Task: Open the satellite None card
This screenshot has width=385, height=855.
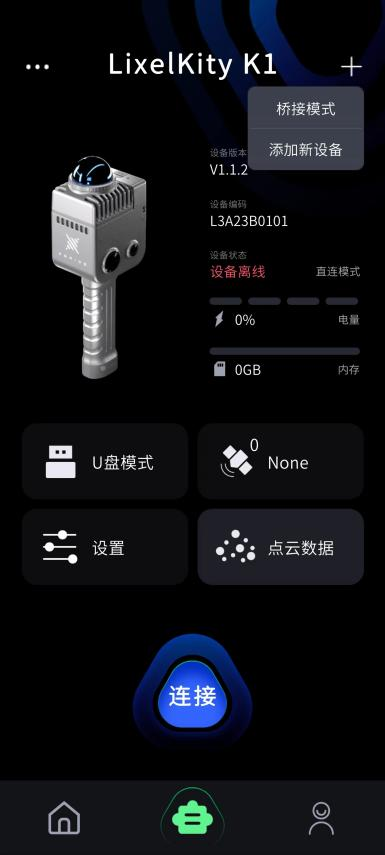Action: (x=281, y=461)
